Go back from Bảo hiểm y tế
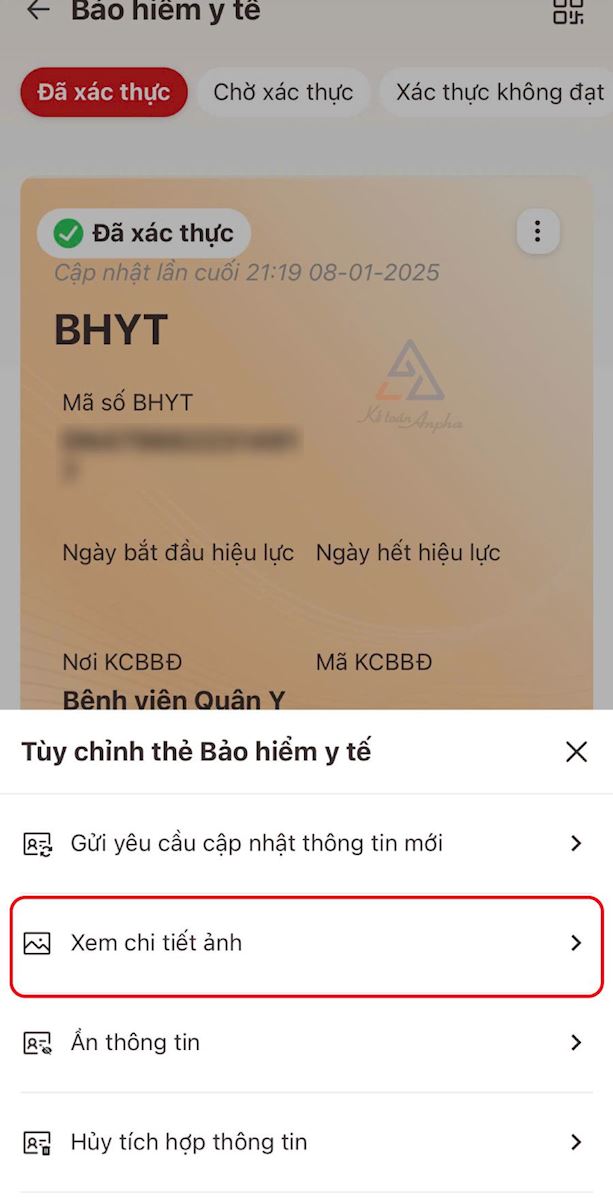 pyautogui.click(x=38, y=11)
